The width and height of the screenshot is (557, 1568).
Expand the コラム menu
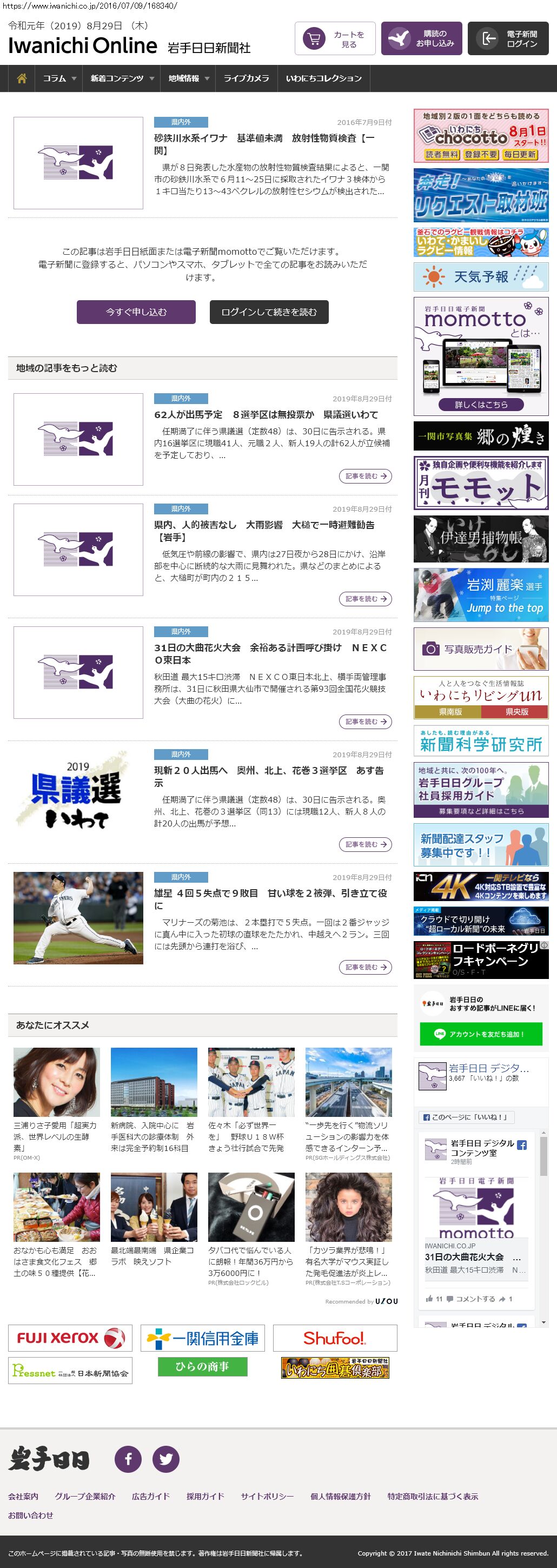click(x=59, y=78)
